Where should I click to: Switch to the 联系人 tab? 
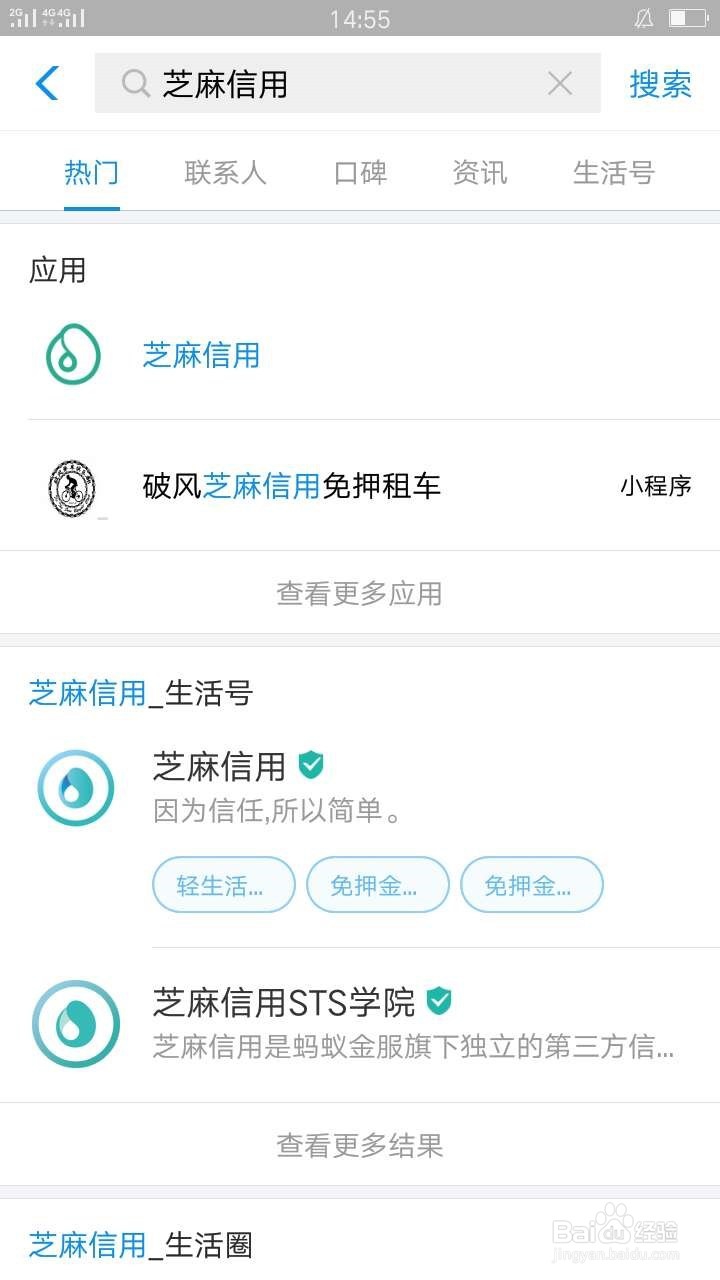click(225, 172)
